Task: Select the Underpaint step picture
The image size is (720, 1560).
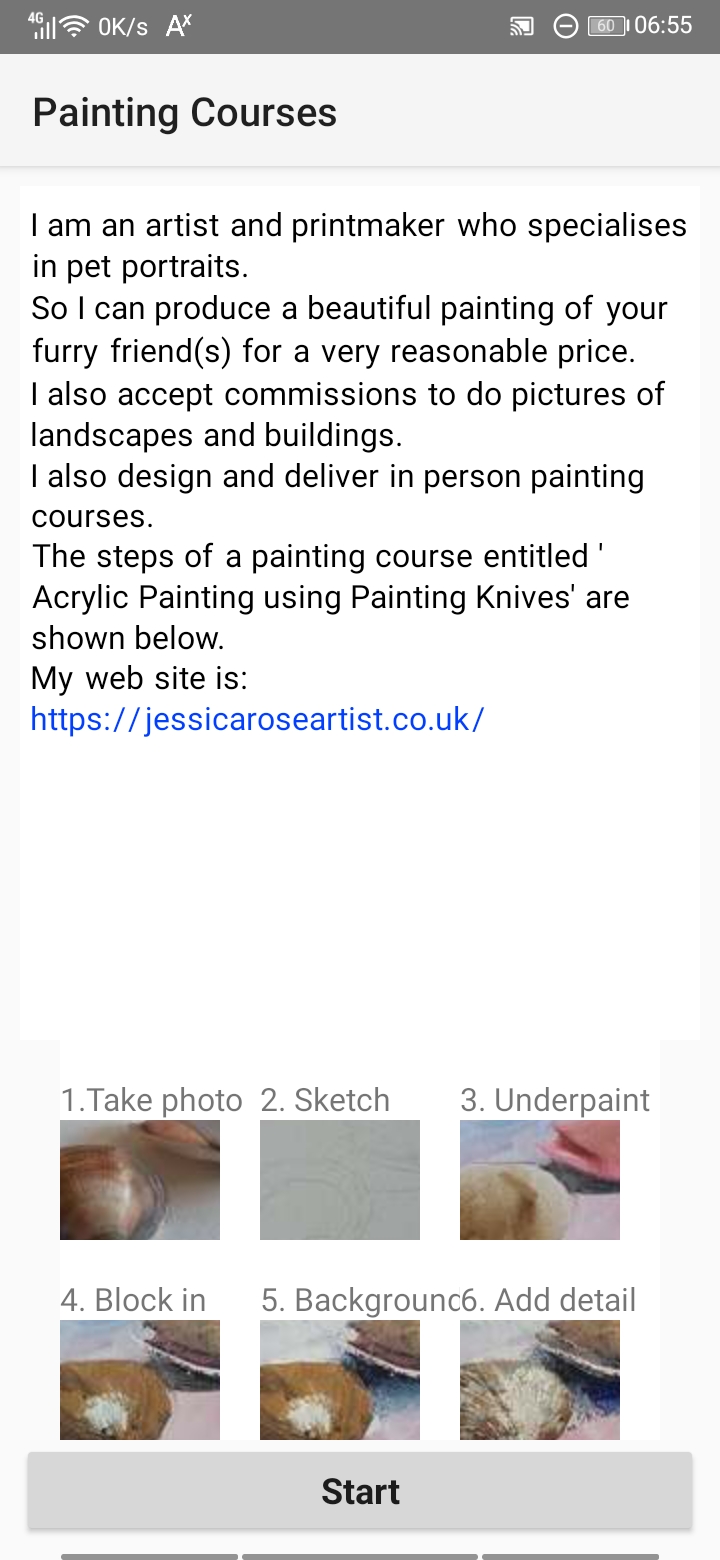Action: [540, 1180]
